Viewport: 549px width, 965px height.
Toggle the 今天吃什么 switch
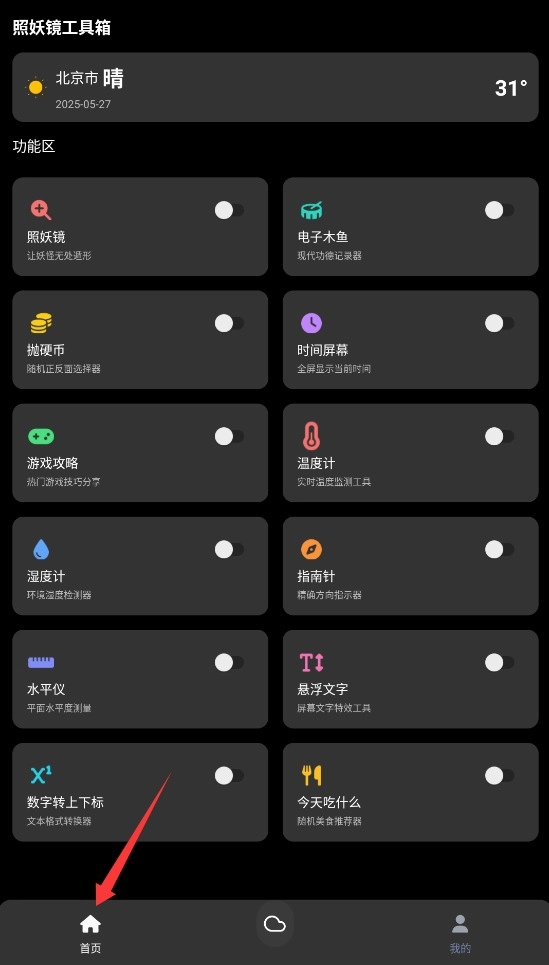[499, 776]
